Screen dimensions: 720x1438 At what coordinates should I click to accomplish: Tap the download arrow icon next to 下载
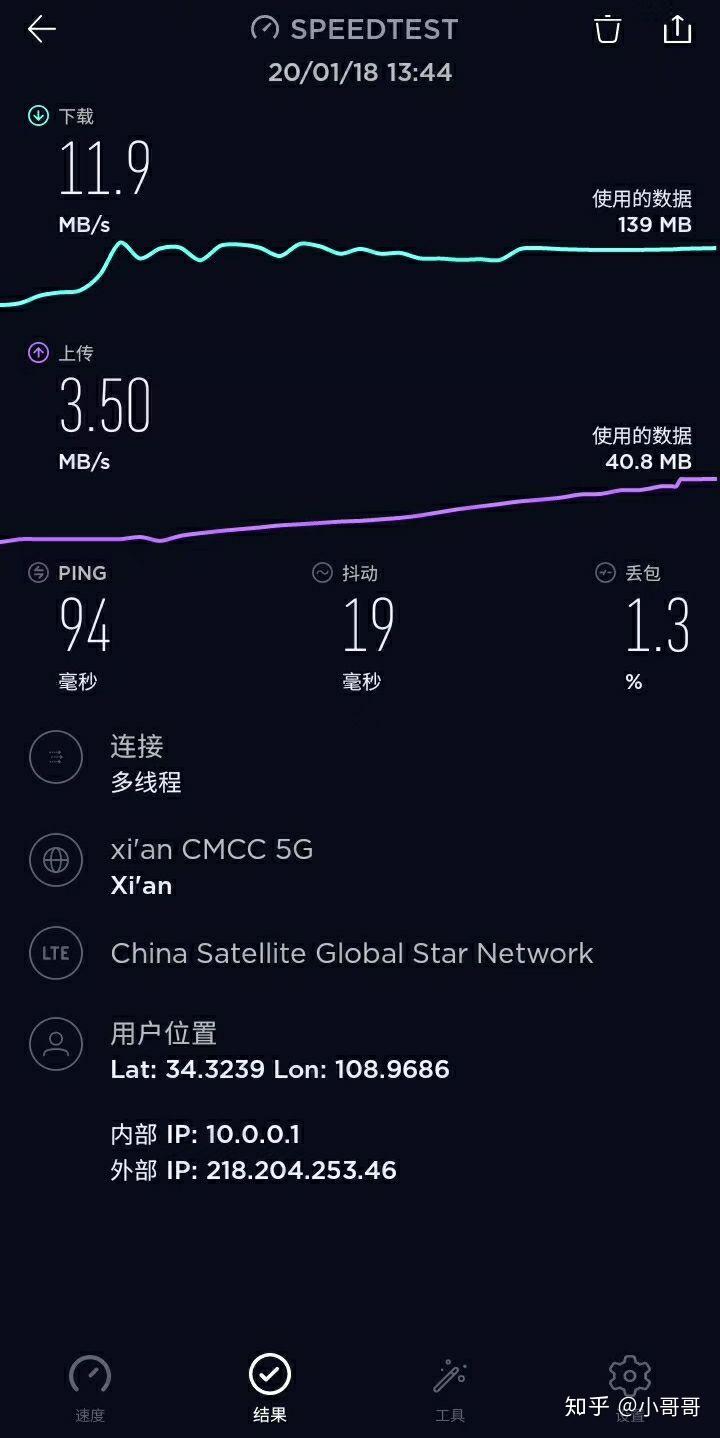click(x=38, y=115)
